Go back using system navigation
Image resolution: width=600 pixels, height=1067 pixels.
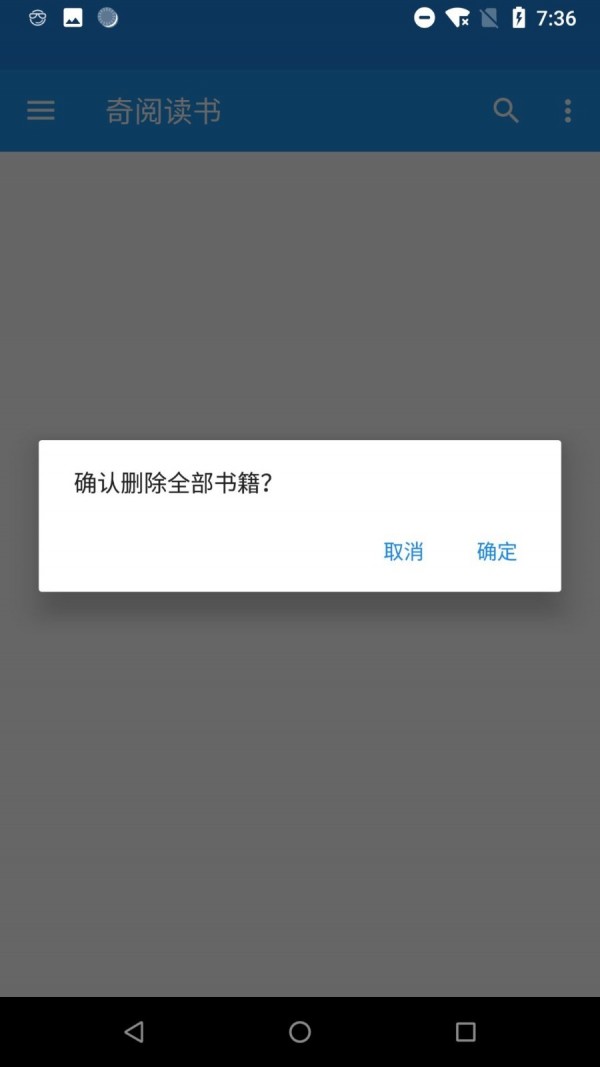(x=134, y=1031)
